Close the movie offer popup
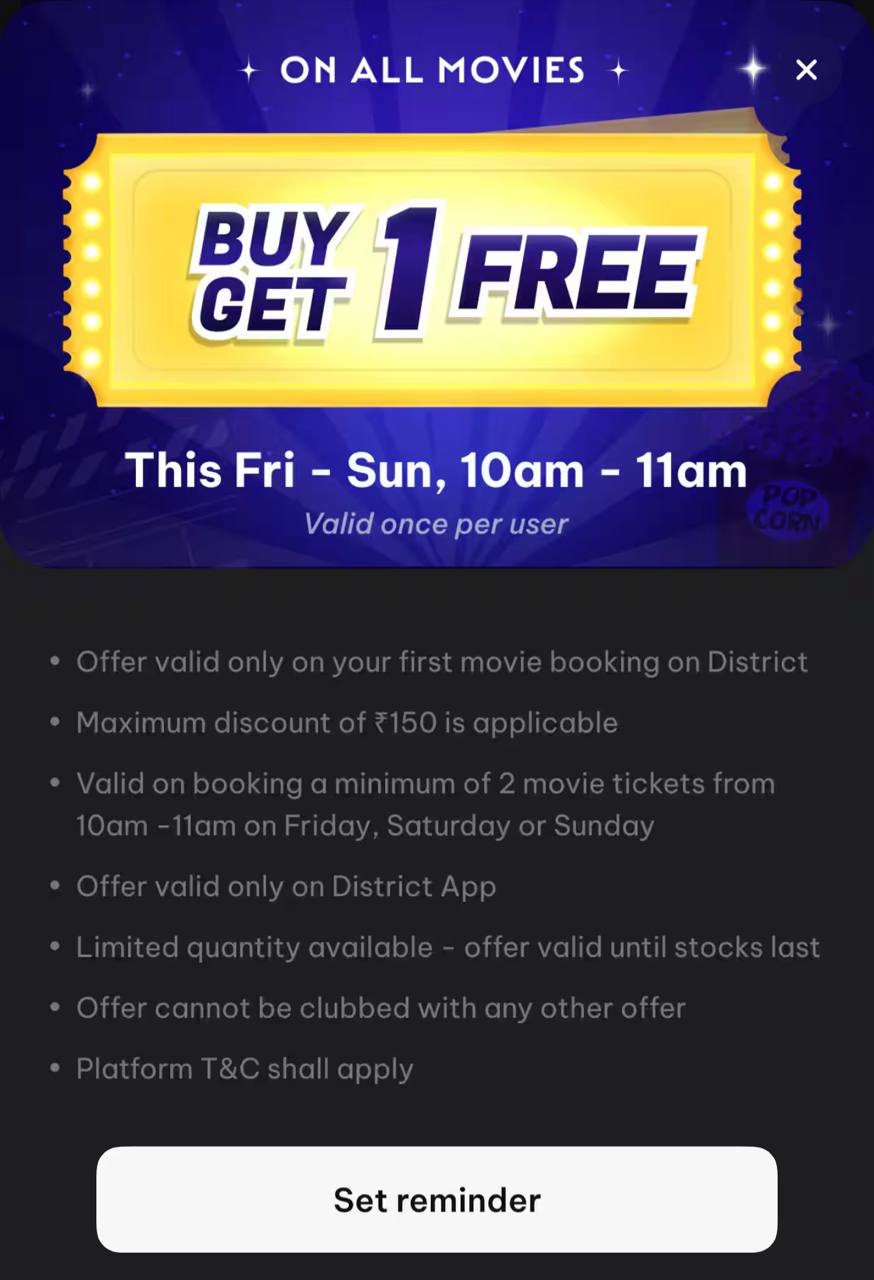 point(806,69)
